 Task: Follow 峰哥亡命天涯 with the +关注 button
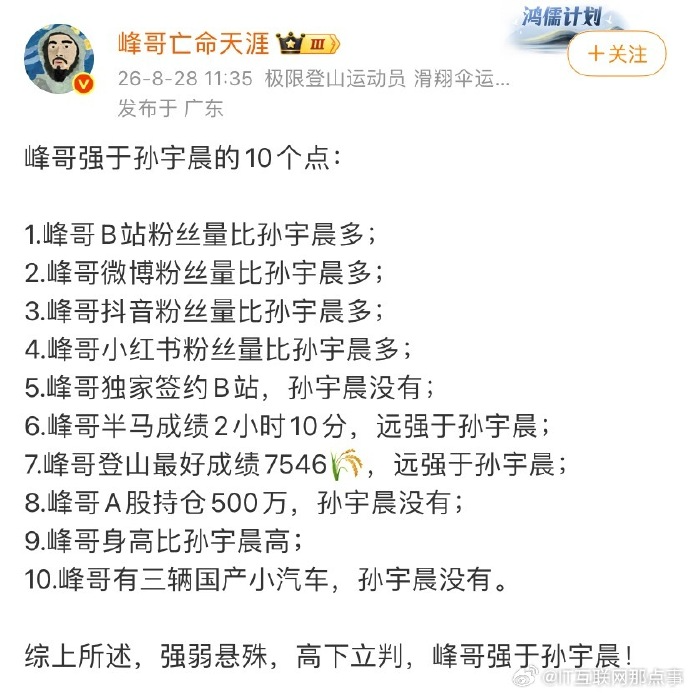click(x=617, y=54)
